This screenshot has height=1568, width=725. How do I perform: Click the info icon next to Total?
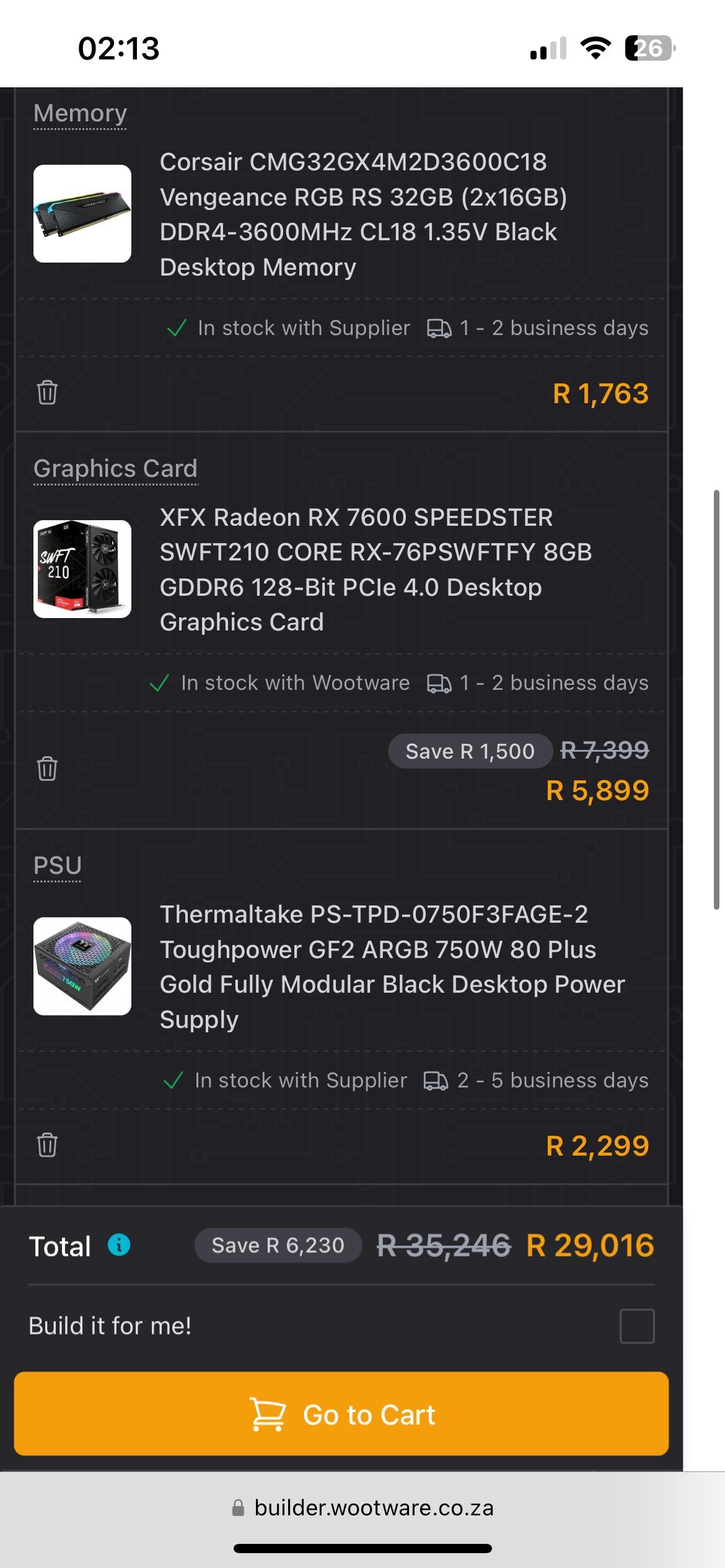119,1245
